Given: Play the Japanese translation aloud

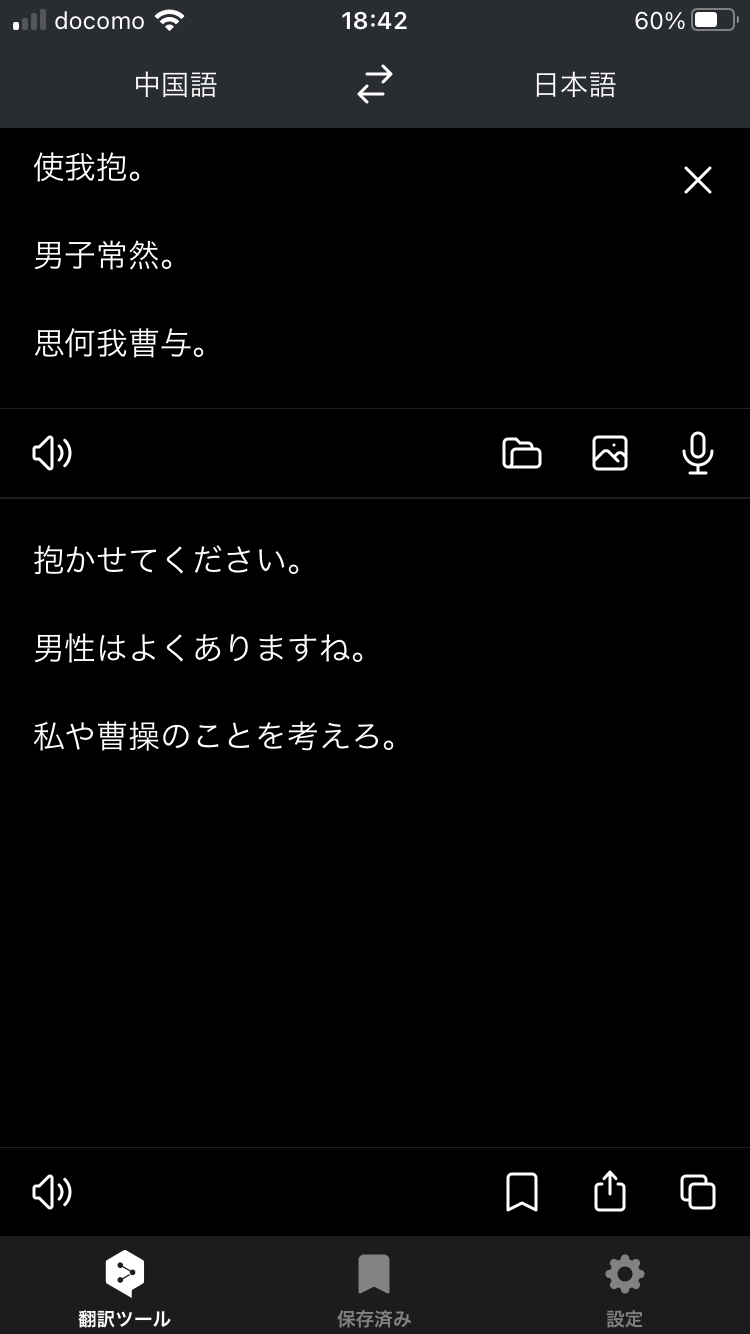Looking at the screenshot, I should click(x=52, y=1192).
